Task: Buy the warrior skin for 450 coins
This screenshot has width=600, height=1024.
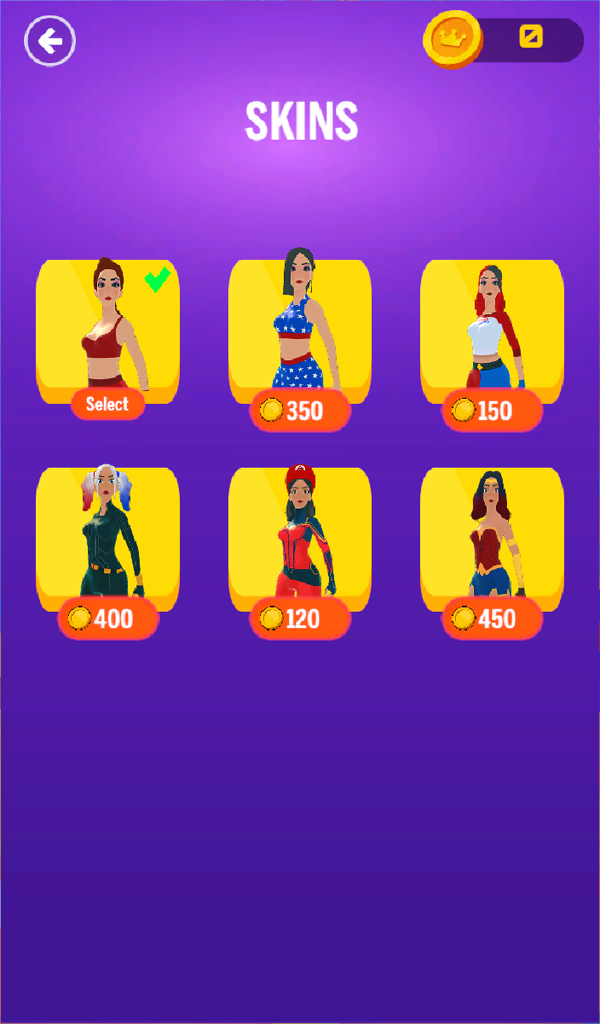Action: point(492,619)
